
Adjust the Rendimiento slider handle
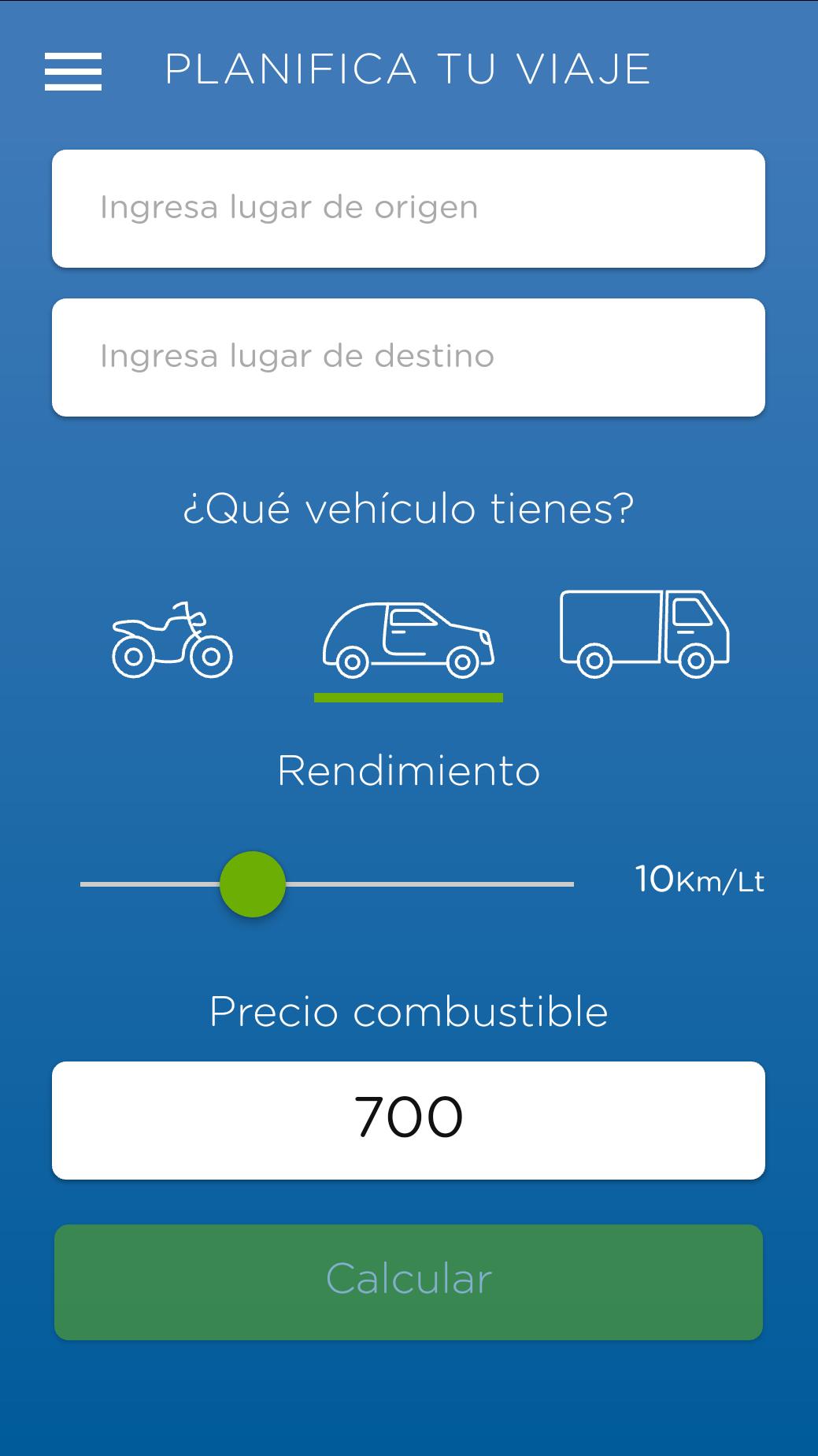[x=254, y=885]
